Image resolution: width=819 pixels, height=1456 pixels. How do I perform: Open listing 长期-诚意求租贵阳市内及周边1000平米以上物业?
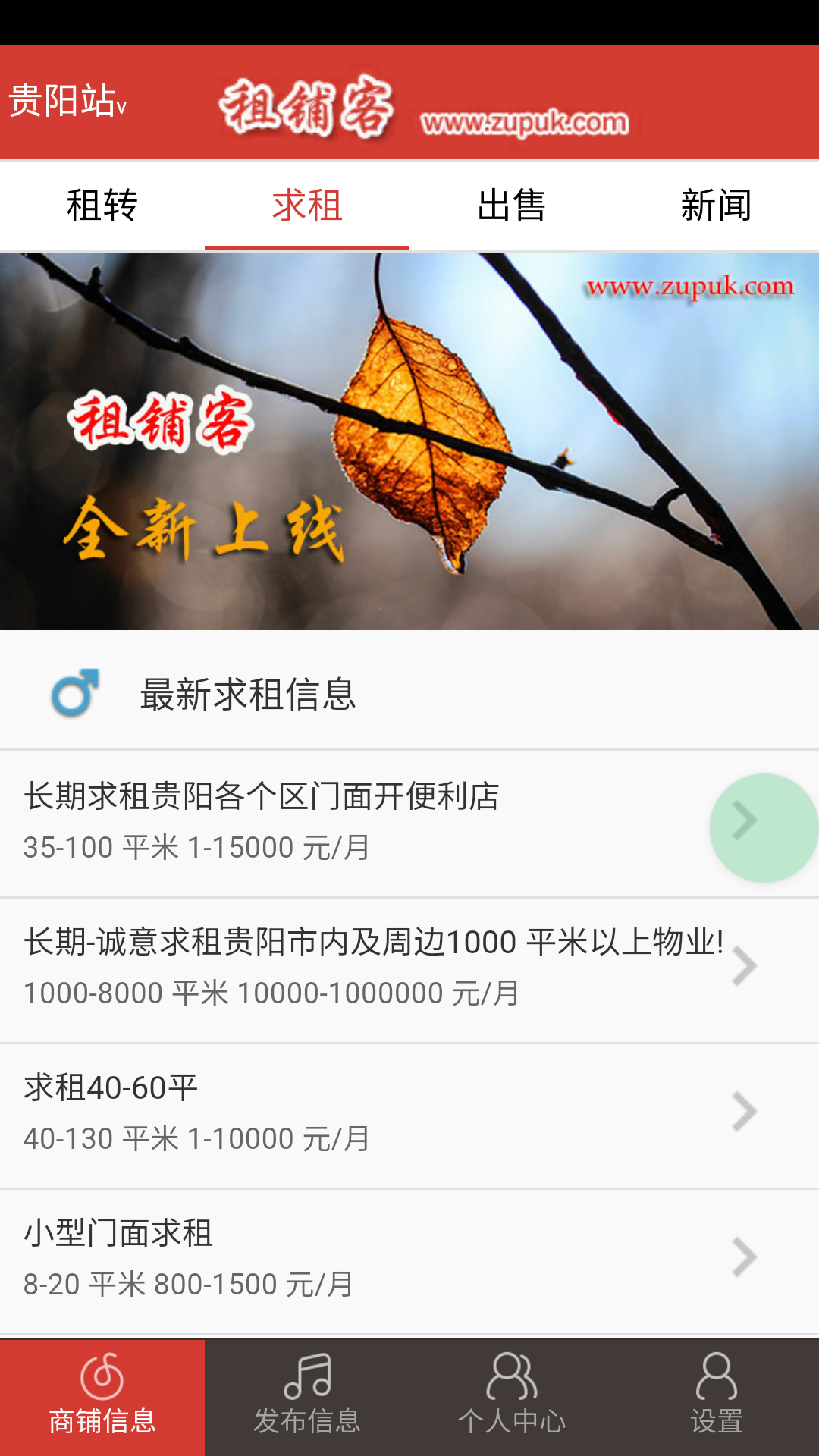[x=379, y=968]
